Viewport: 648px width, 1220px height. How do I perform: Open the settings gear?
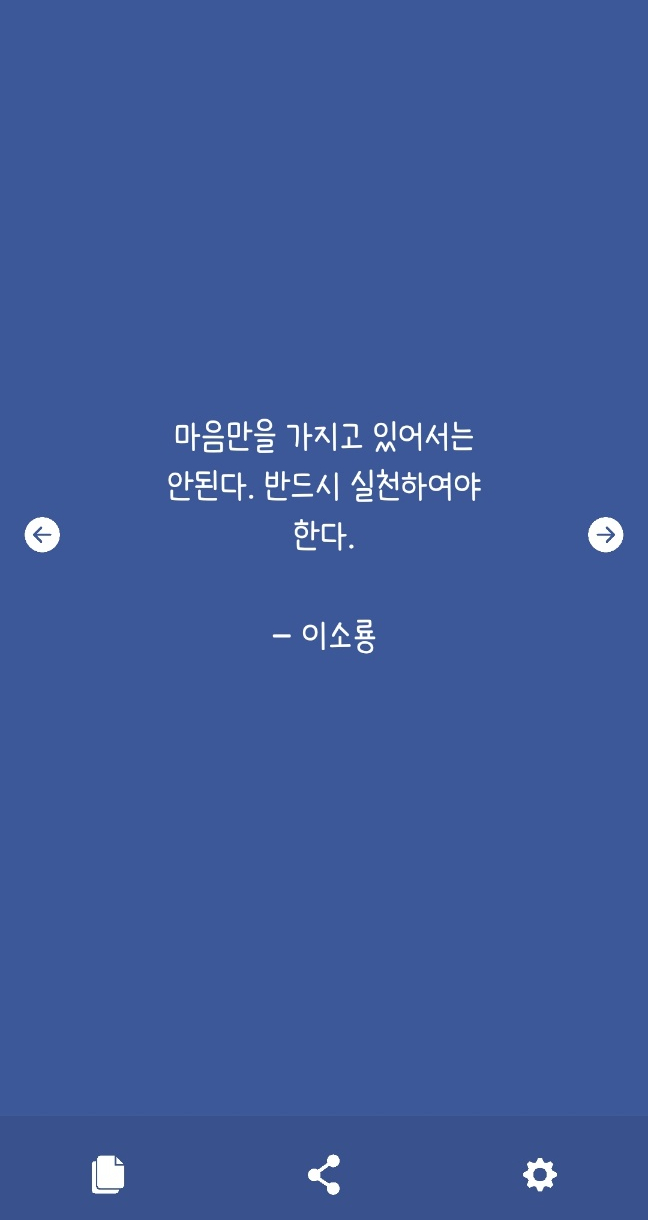(540, 1174)
